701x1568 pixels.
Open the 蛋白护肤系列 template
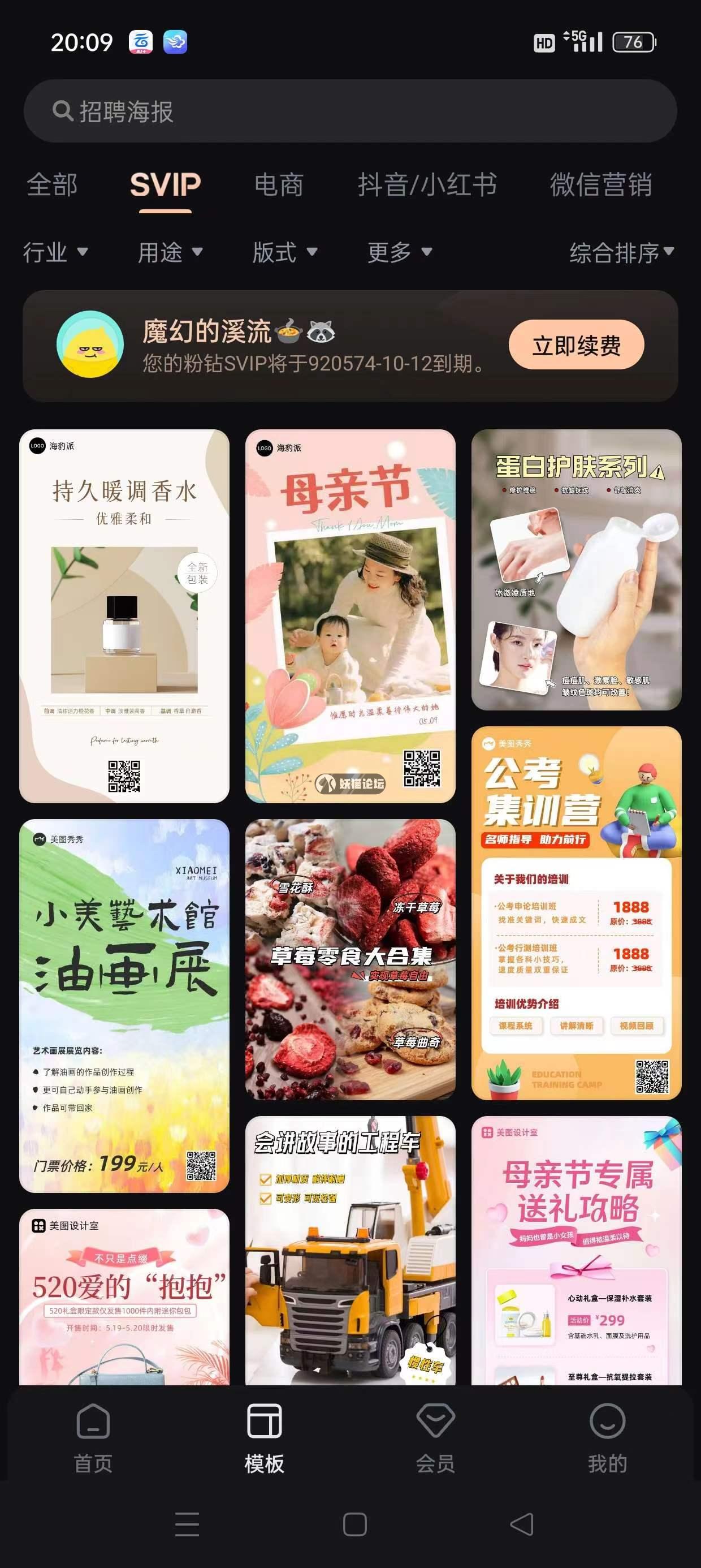pos(575,570)
